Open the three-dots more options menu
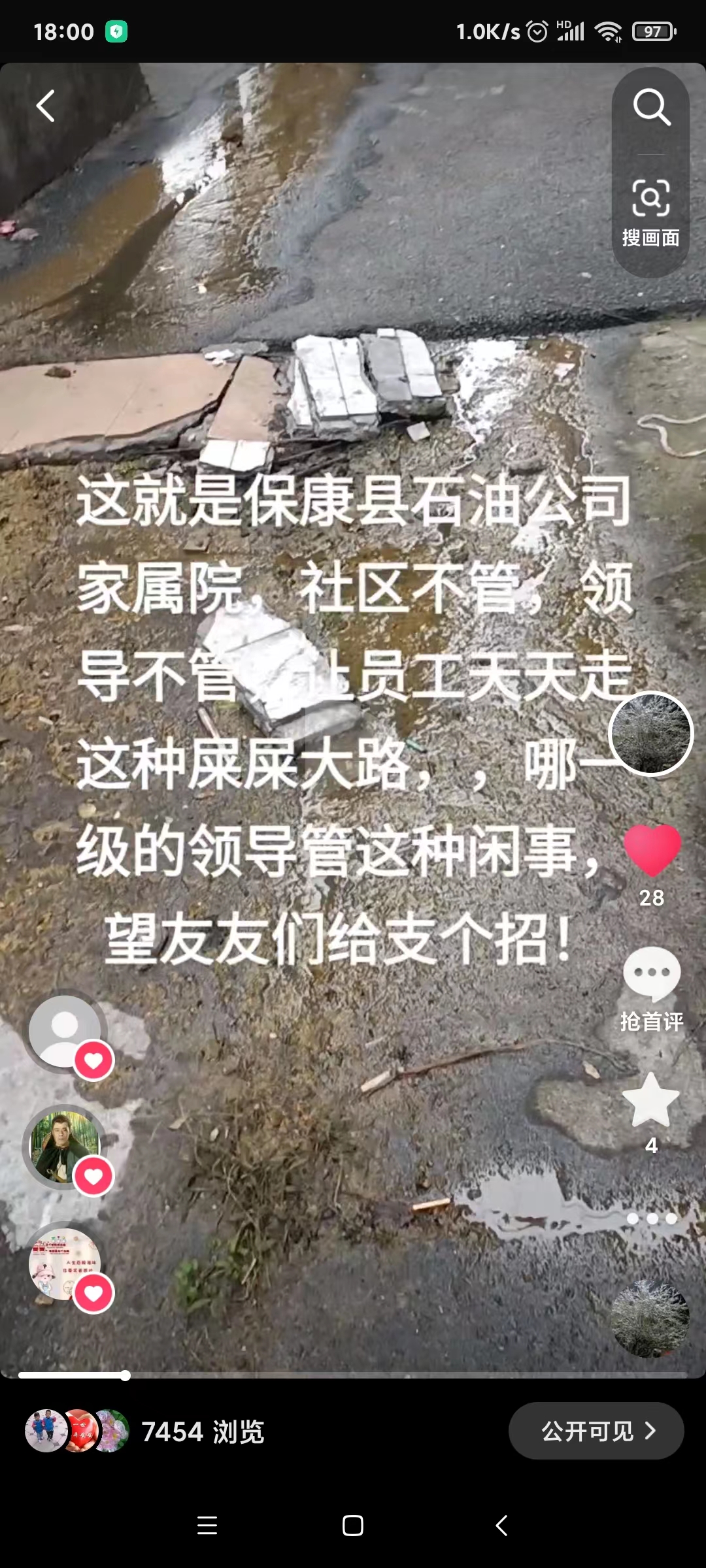The image size is (706, 1568). tap(652, 1218)
